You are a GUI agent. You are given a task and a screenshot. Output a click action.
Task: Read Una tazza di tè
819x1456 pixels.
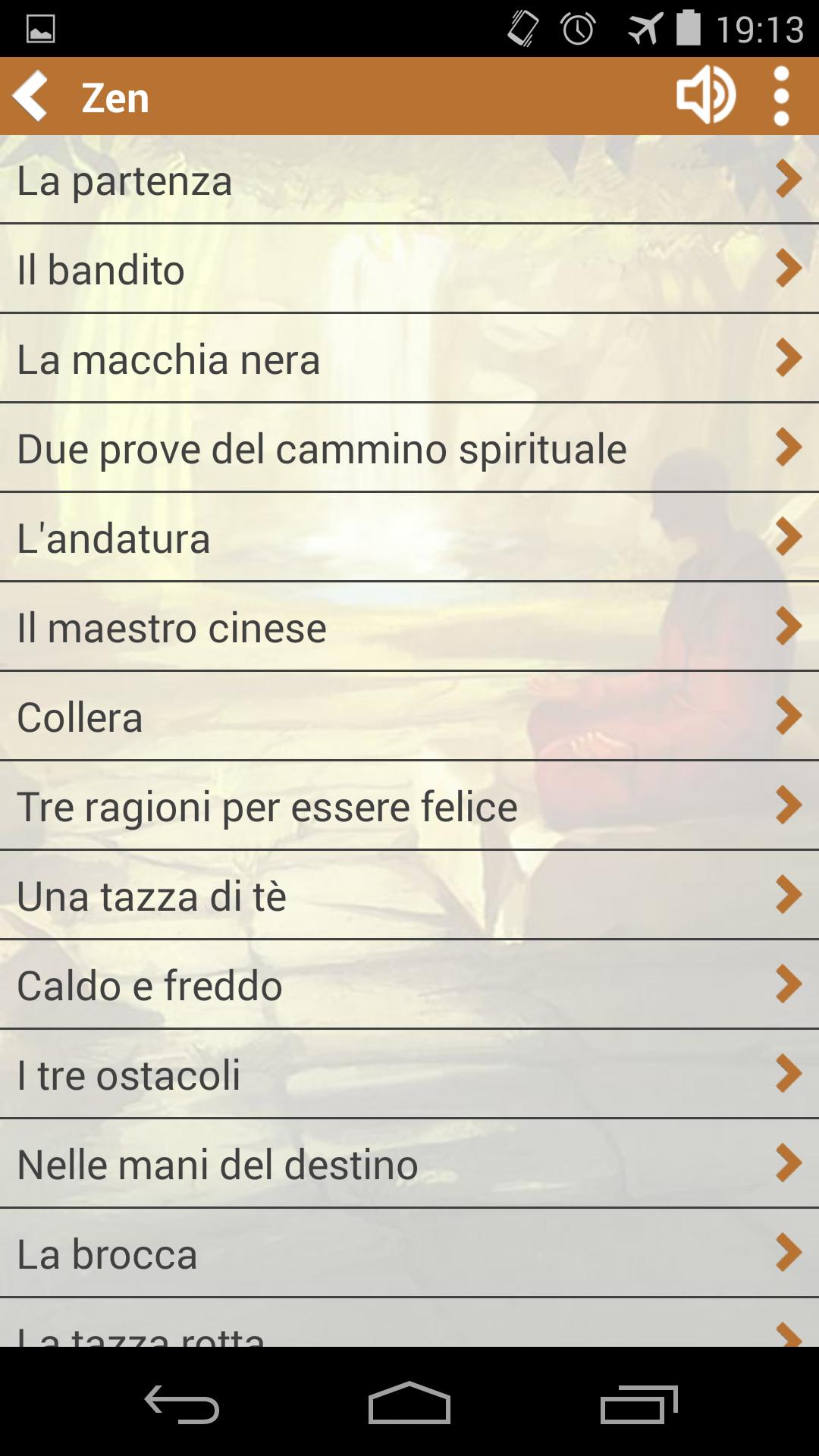coord(409,896)
